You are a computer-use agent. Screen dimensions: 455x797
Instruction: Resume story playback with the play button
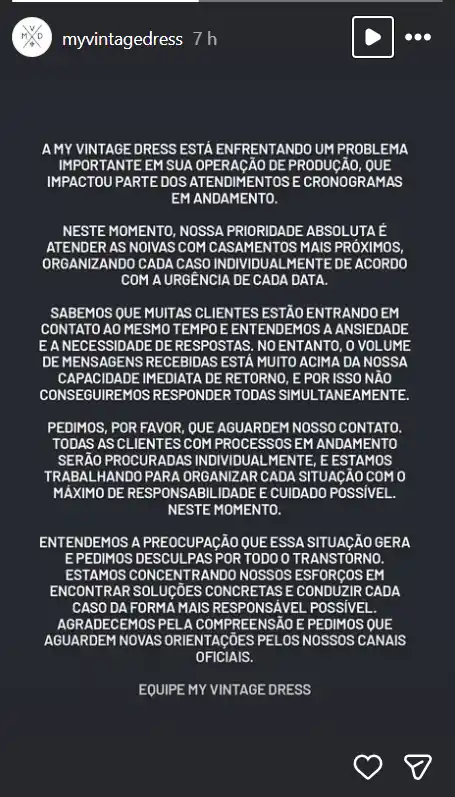coord(373,37)
